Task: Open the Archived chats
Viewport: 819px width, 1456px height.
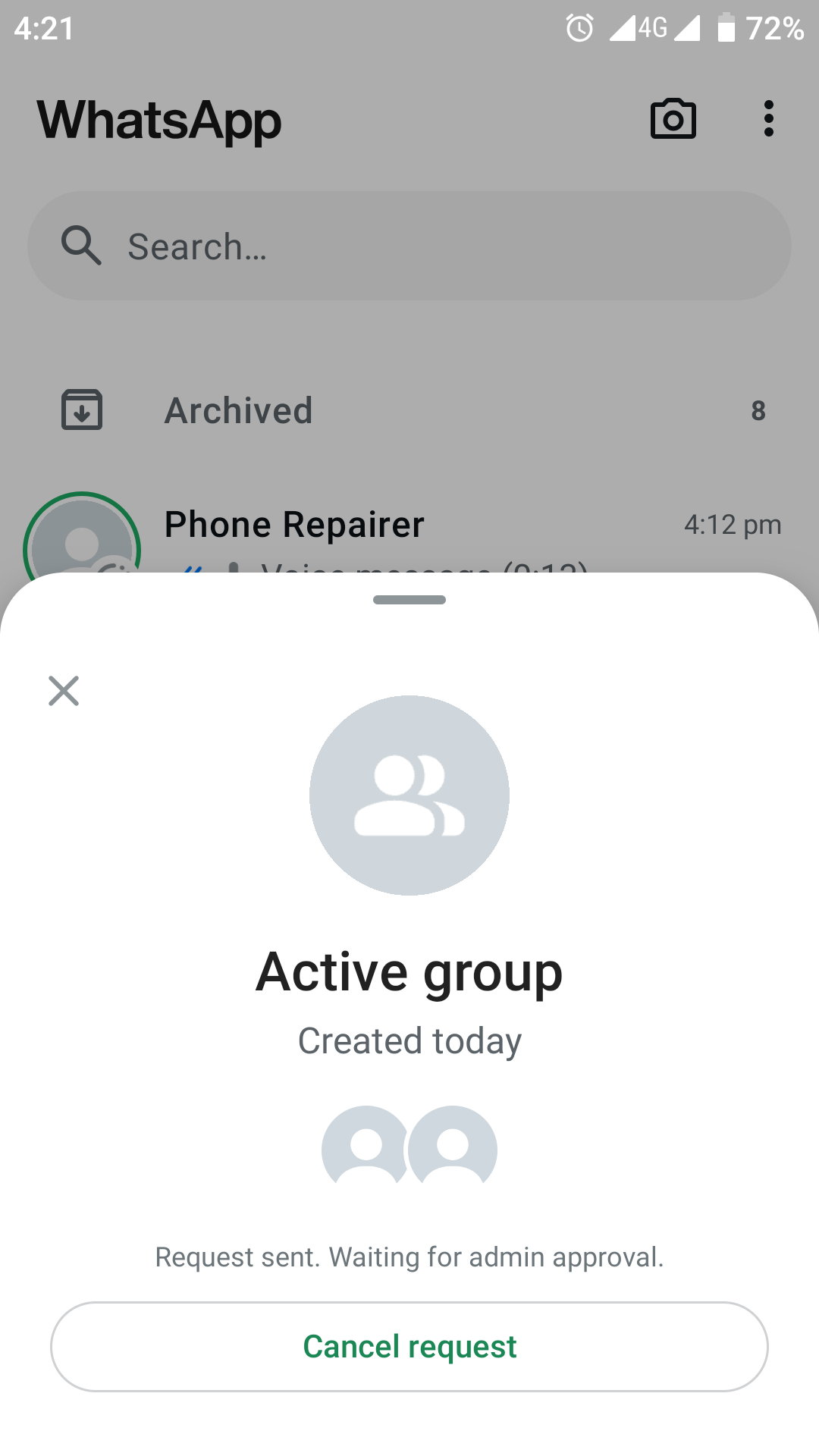Action: 409,410
